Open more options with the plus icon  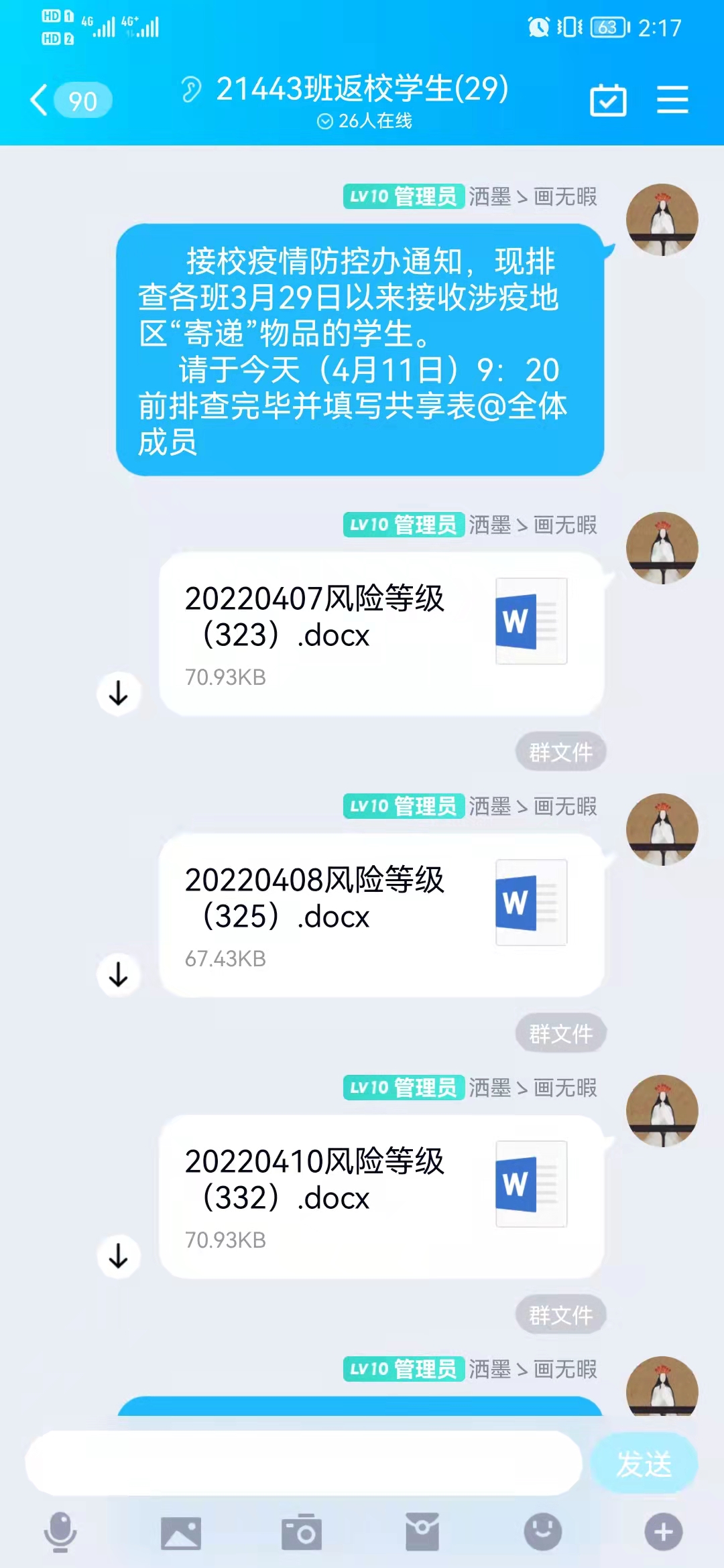(x=664, y=1532)
